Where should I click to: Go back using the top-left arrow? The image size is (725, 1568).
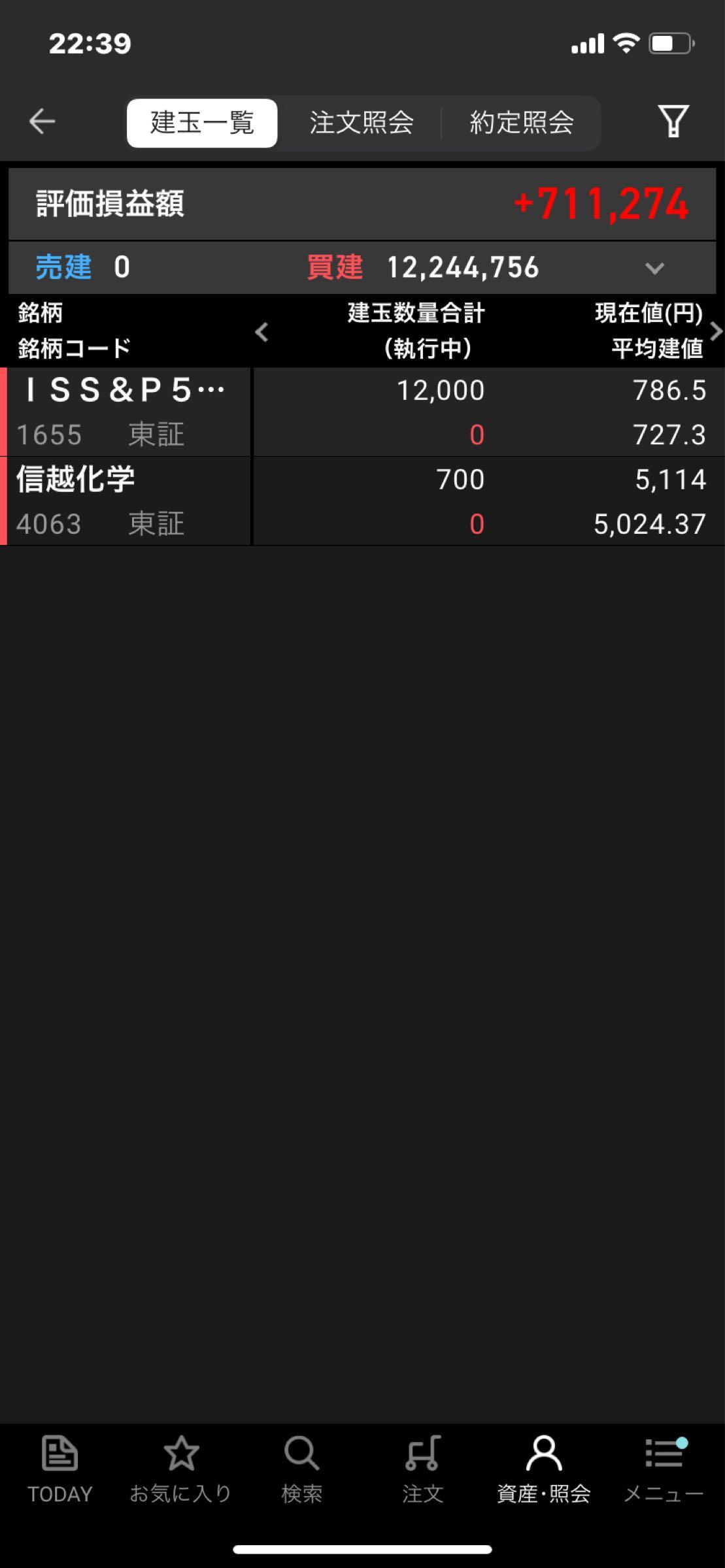(42, 122)
